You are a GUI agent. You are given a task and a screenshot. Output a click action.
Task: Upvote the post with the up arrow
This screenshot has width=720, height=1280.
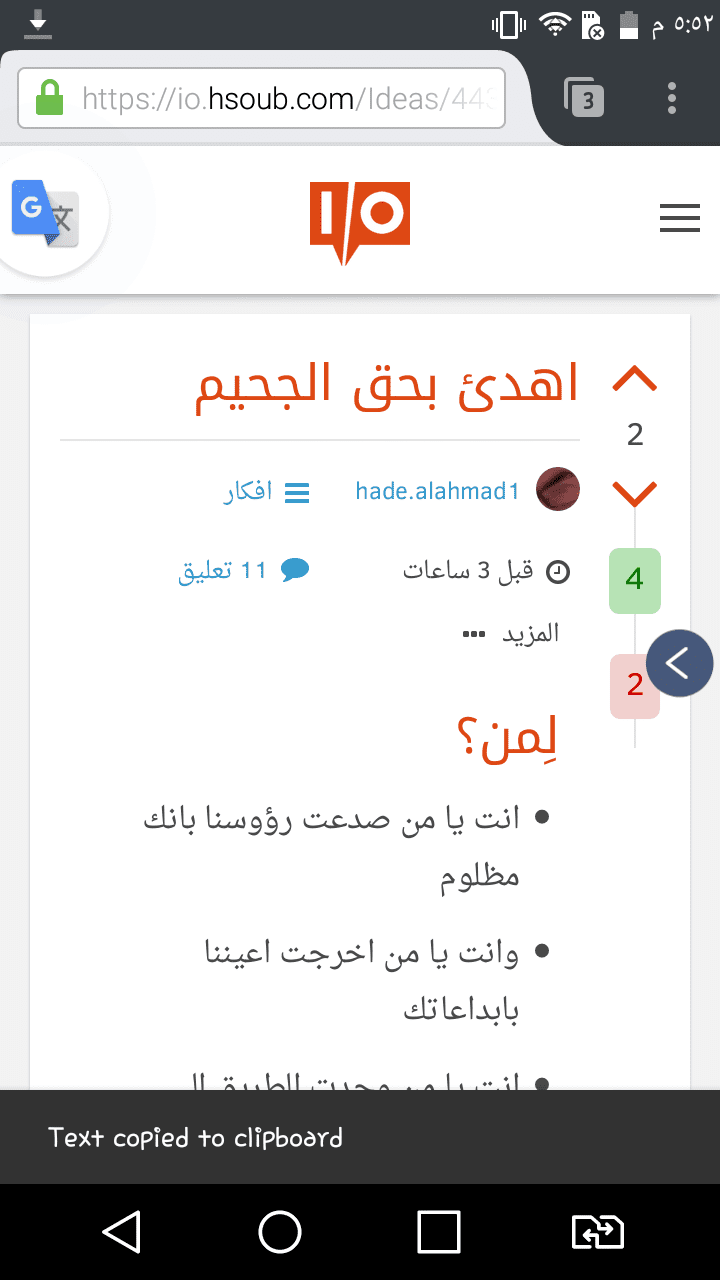tap(634, 381)
